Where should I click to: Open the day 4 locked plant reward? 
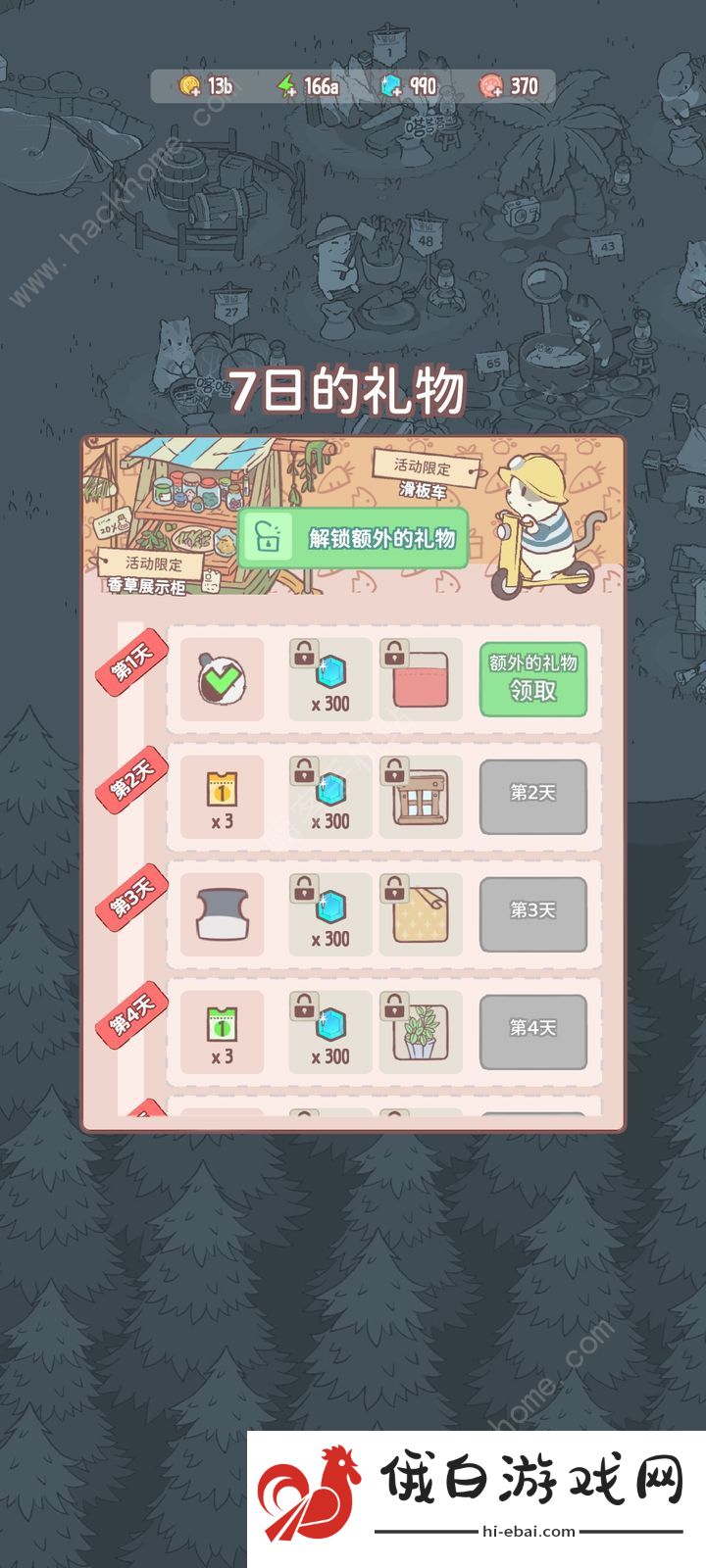421,1033
